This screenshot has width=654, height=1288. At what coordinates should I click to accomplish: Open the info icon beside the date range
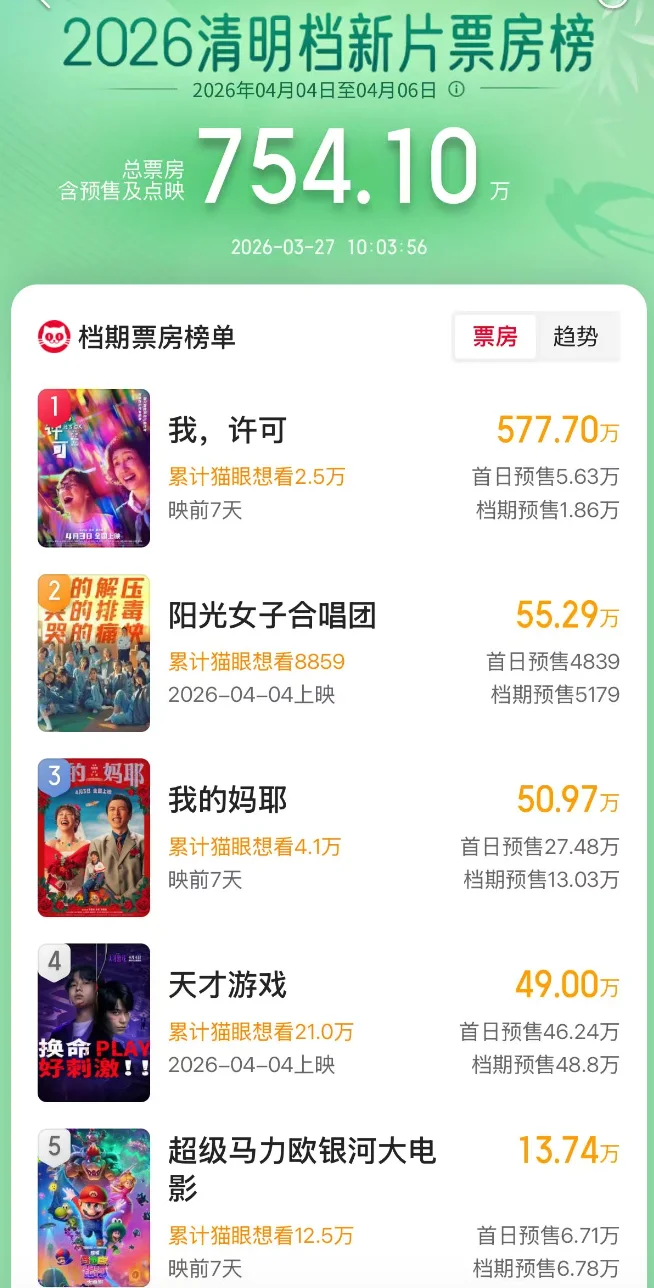coord(457,90)
